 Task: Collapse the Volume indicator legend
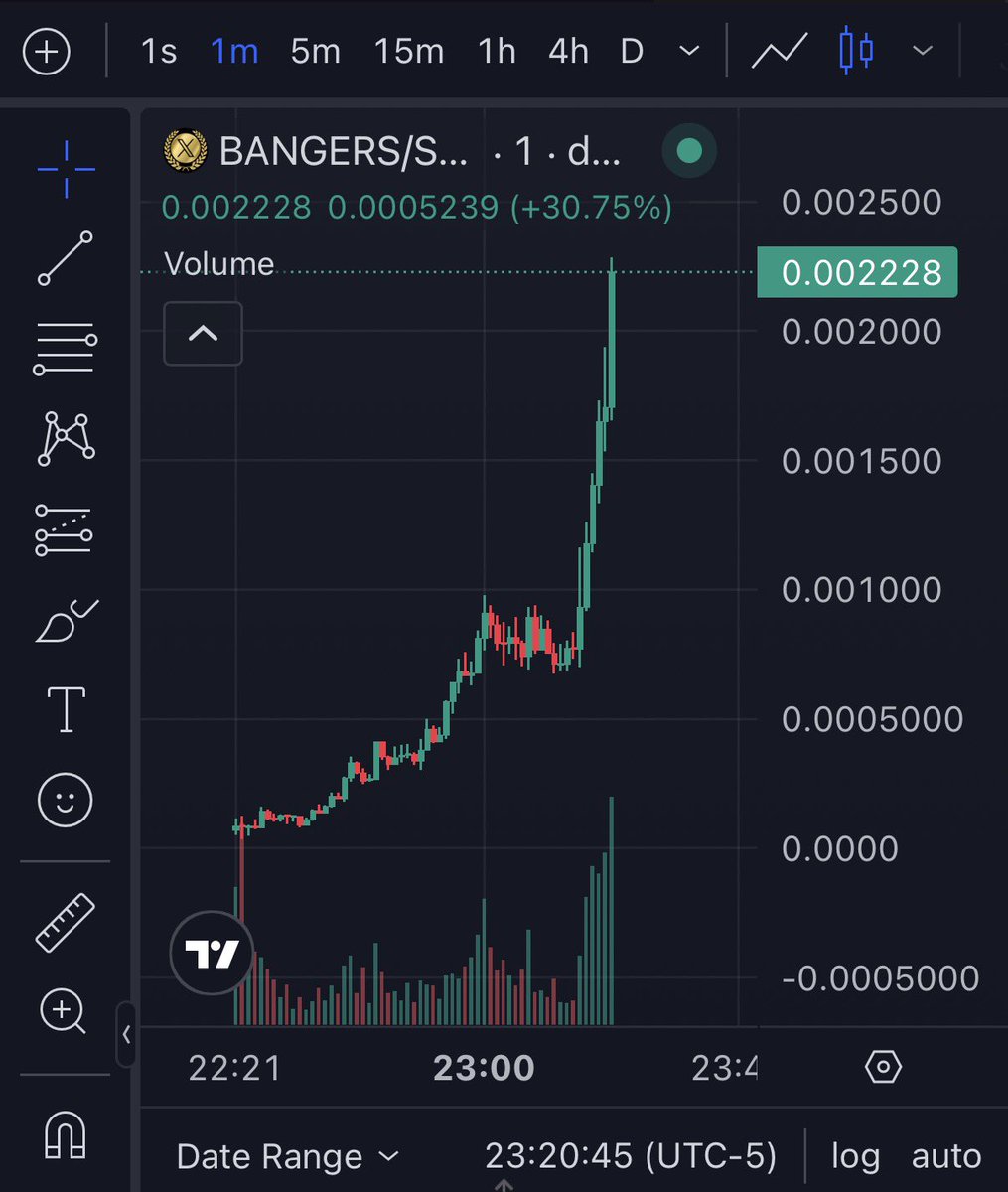coord(203,334)
